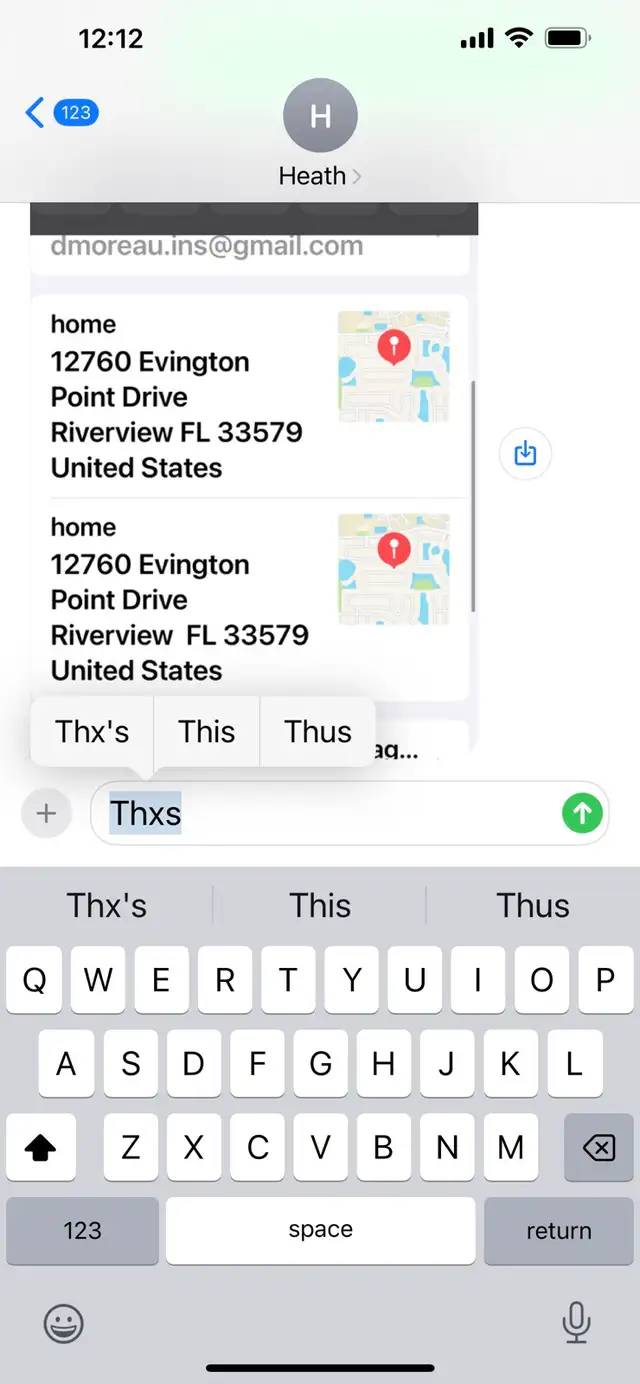Tap the shift key
The height and width of the screenshot is (1384, 640).
click(40, 1148)
